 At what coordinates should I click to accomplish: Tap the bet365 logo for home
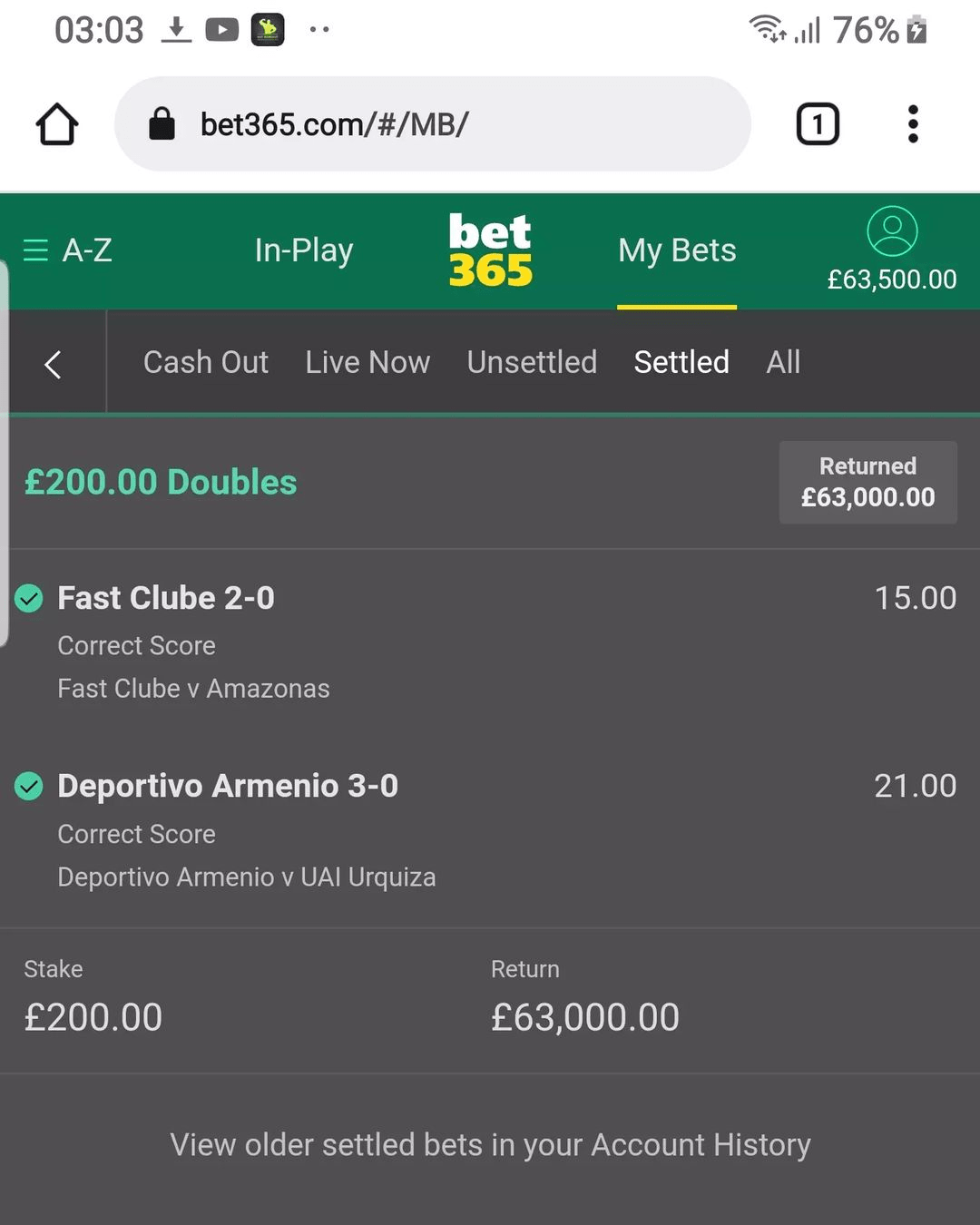pyautogui.click(x=490, y=250)
